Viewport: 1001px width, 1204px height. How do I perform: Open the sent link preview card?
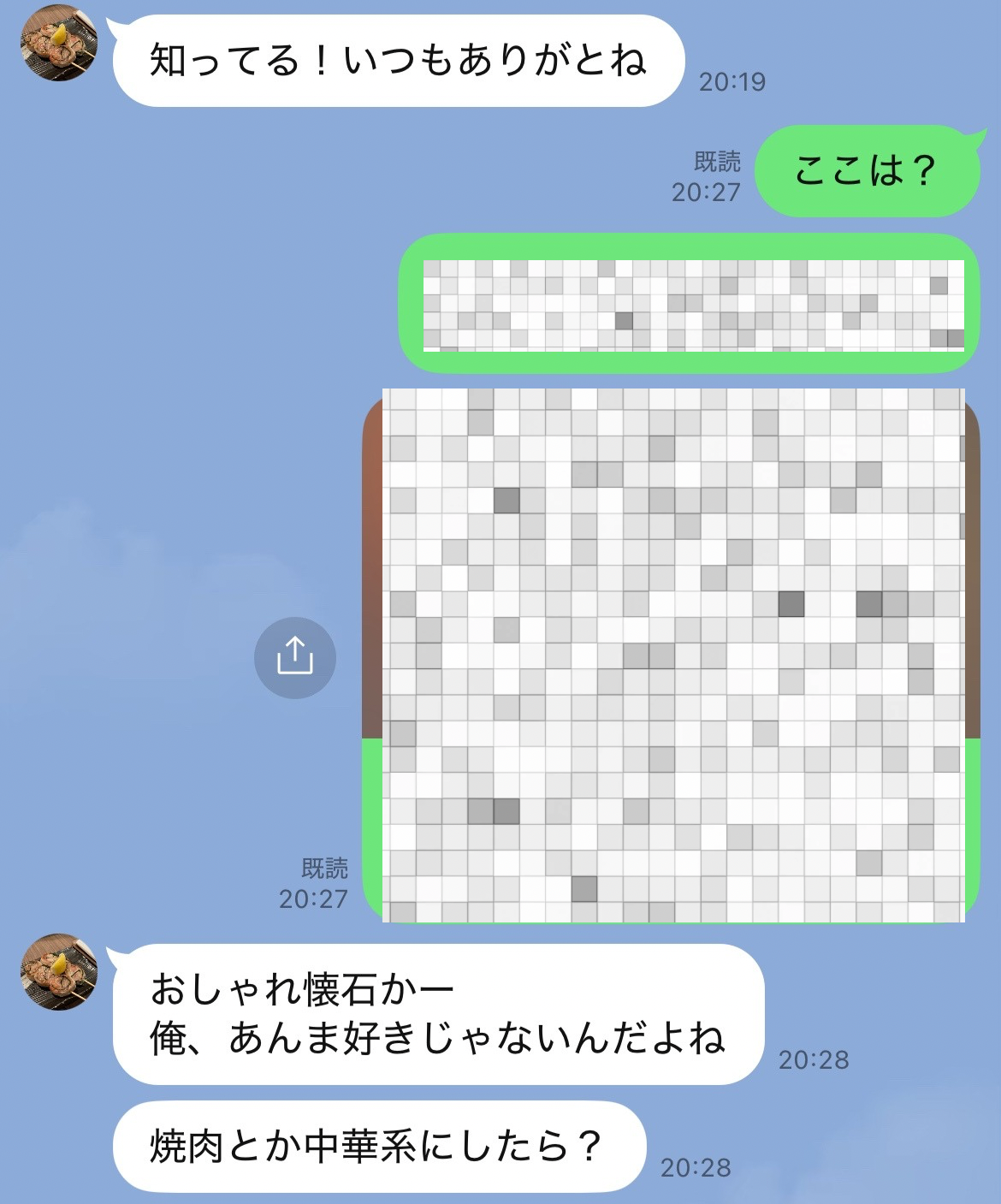tap(672, 655)
